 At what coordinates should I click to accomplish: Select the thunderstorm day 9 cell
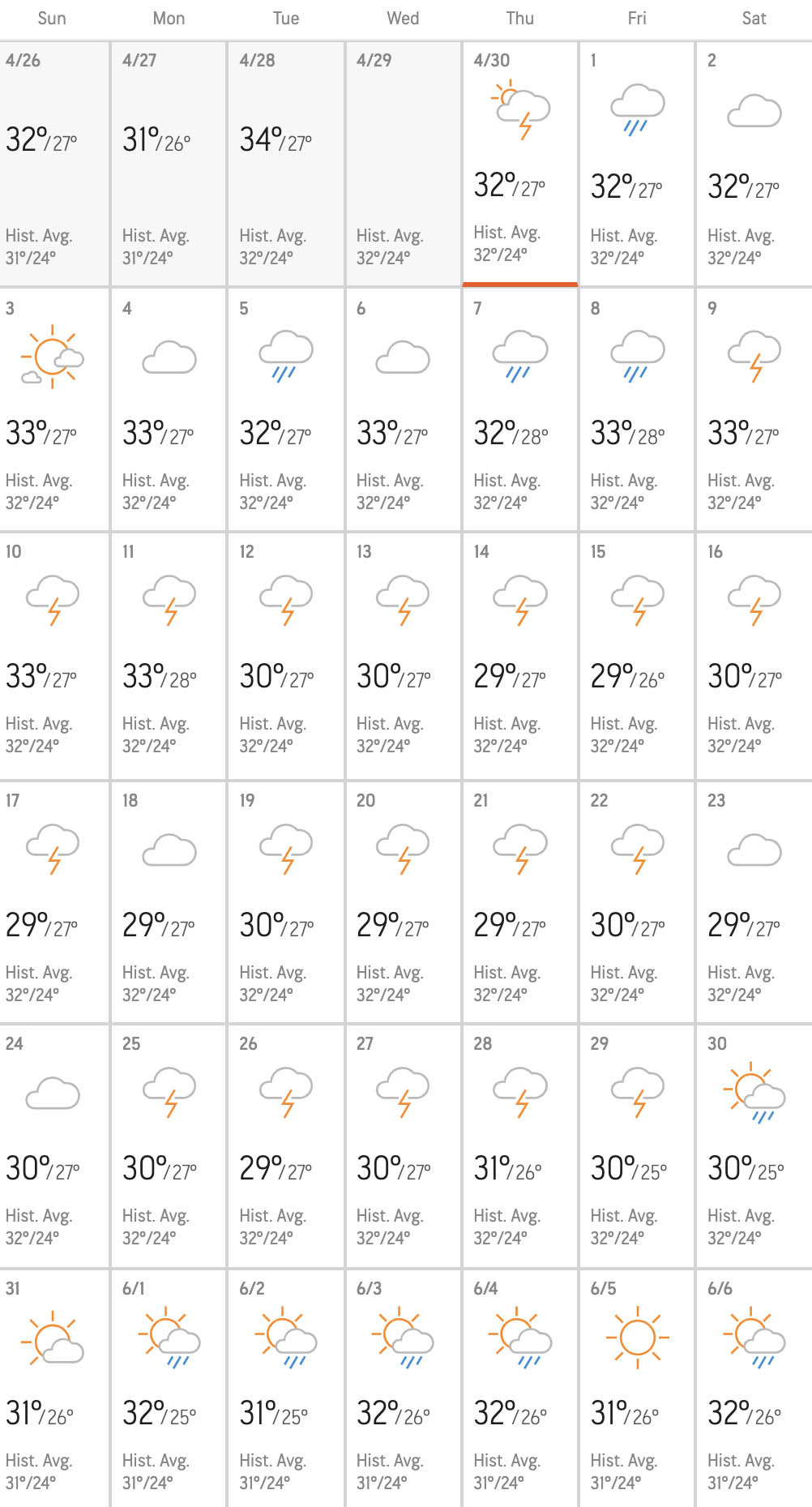(754, 409)
